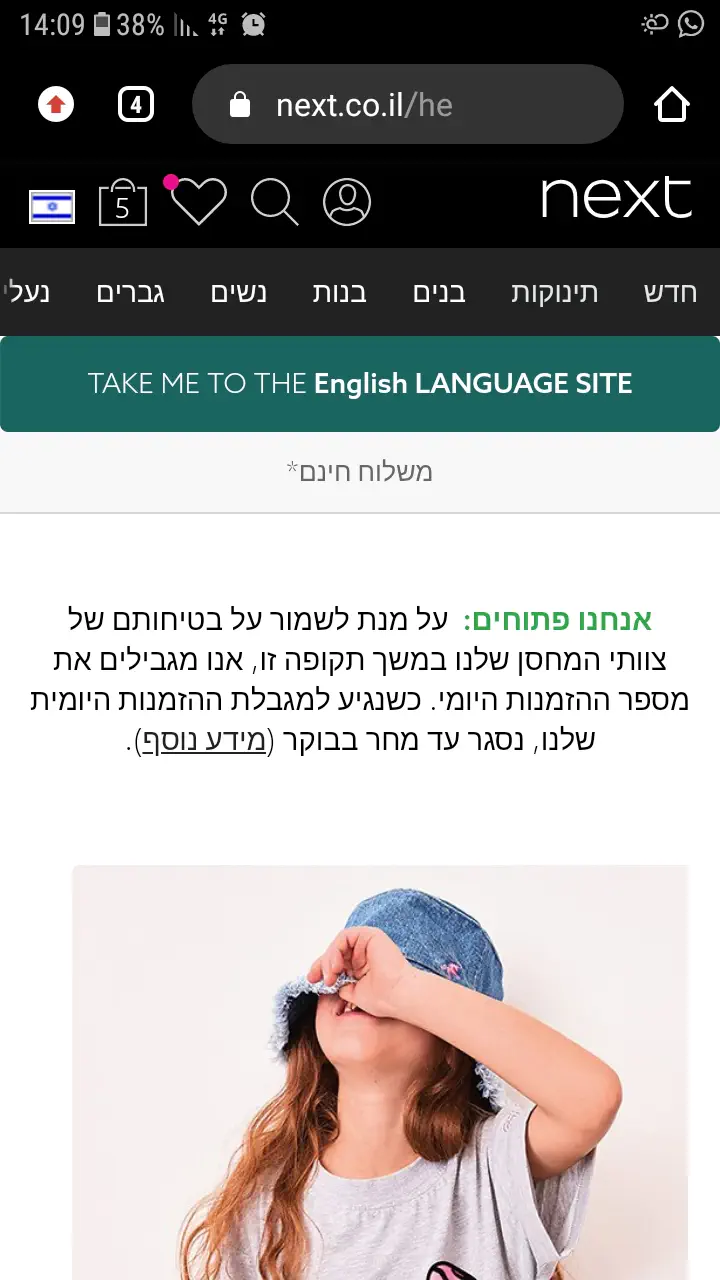Tap the משלוח חינם banner

tap(360, 472)
